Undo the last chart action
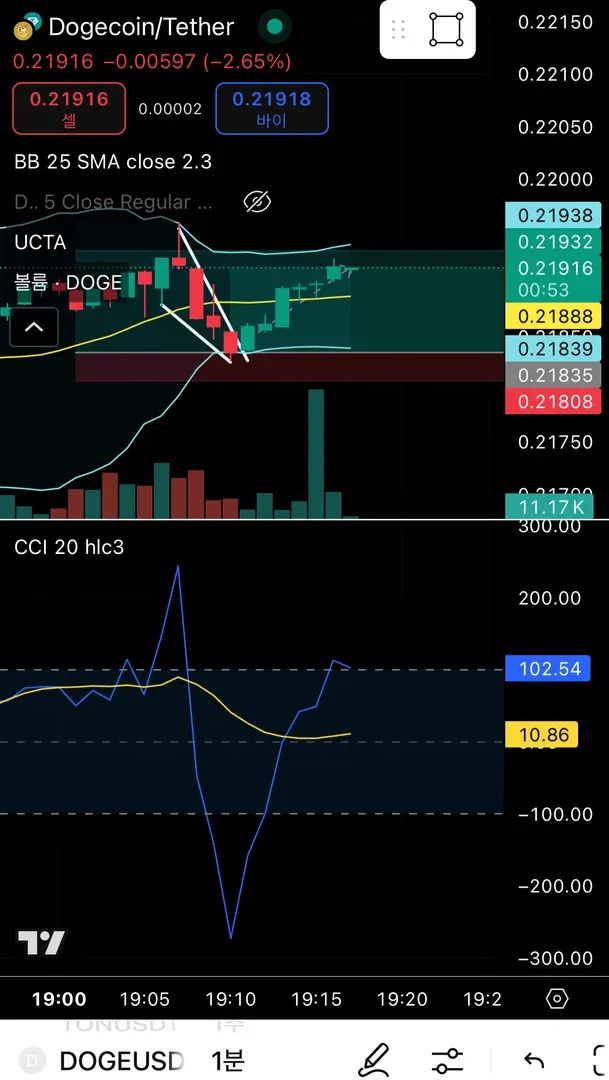This screenshot has height=1080, width=609. [x=534, y=1060]
